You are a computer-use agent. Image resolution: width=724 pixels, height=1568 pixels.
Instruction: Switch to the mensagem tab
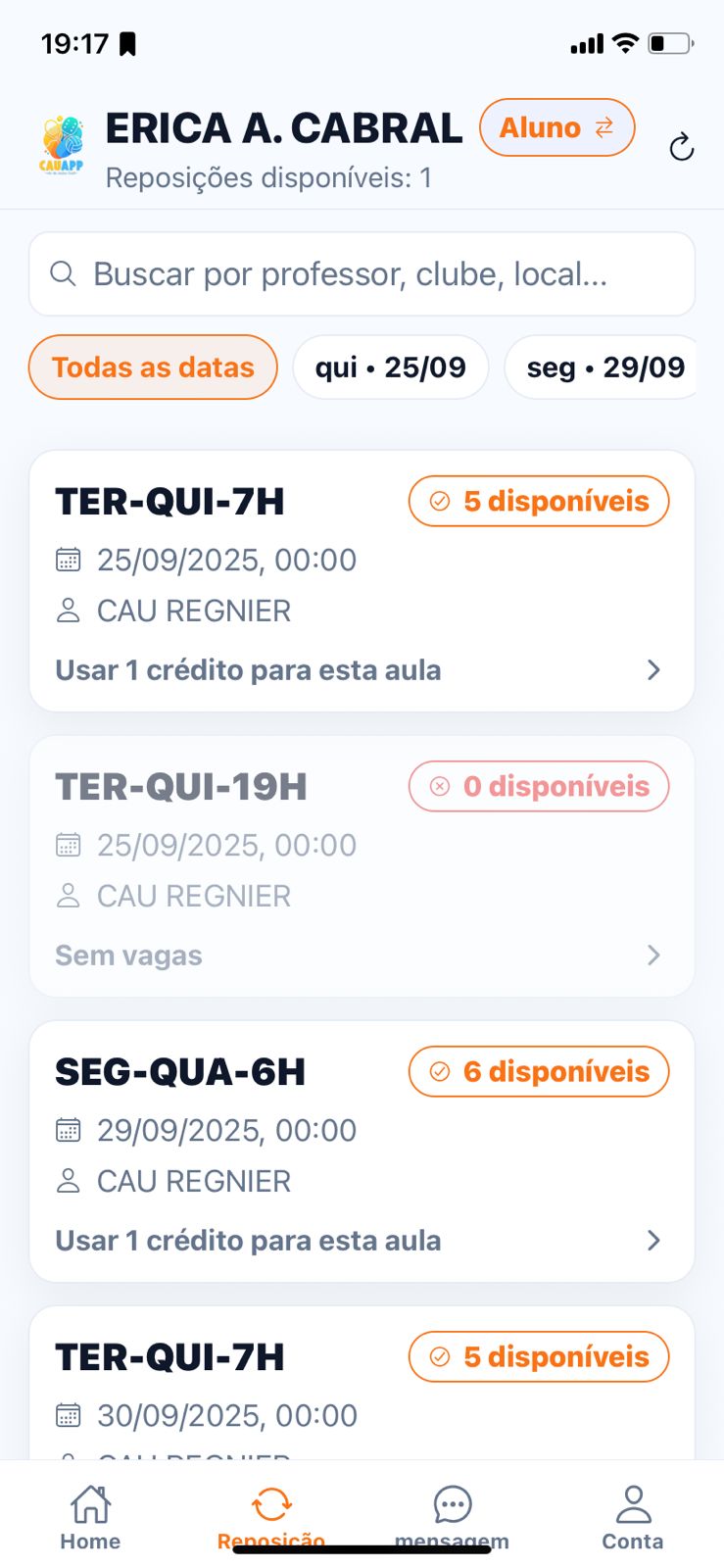[452, 1514]
